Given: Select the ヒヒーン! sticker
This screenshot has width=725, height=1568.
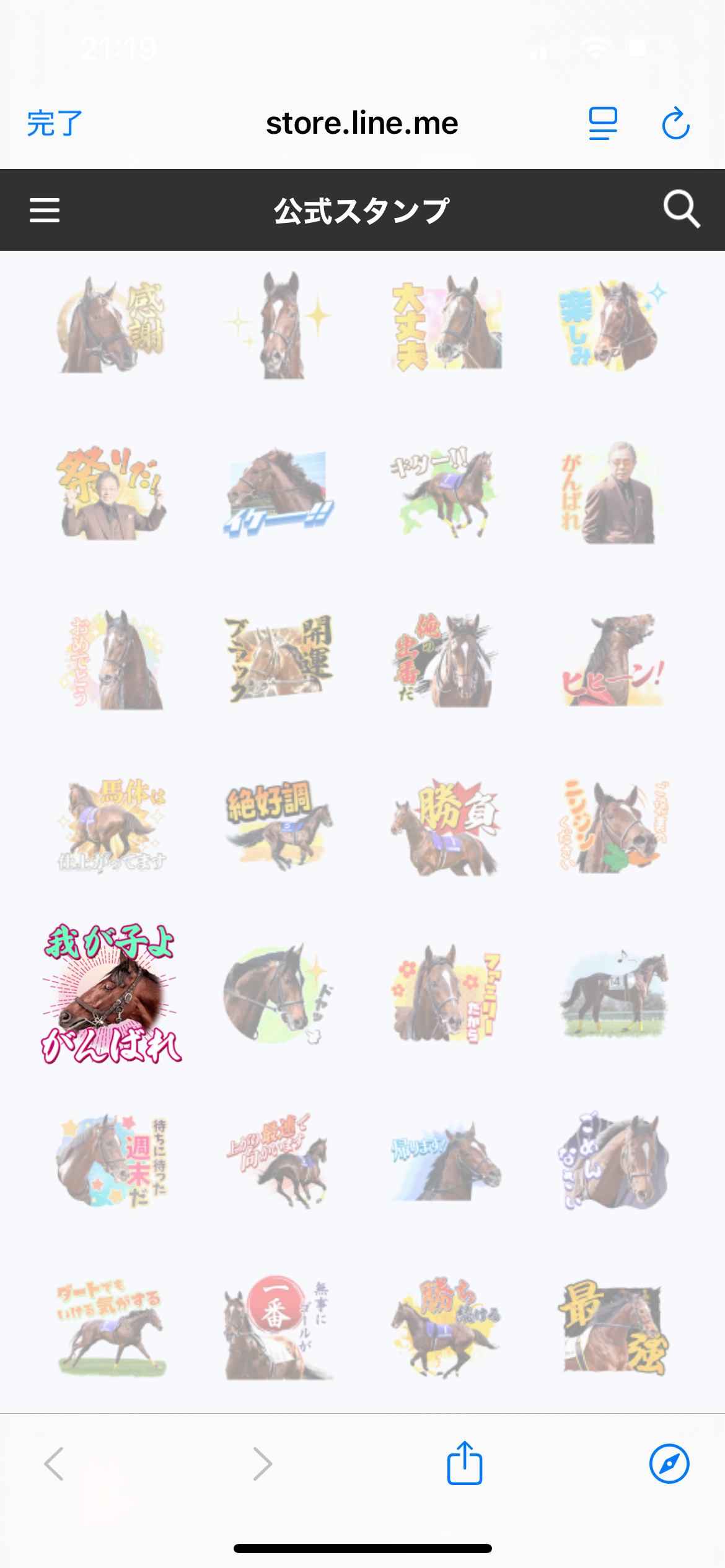Looking at the screenshot, I should pyautogui.click(x=613, y=660).
